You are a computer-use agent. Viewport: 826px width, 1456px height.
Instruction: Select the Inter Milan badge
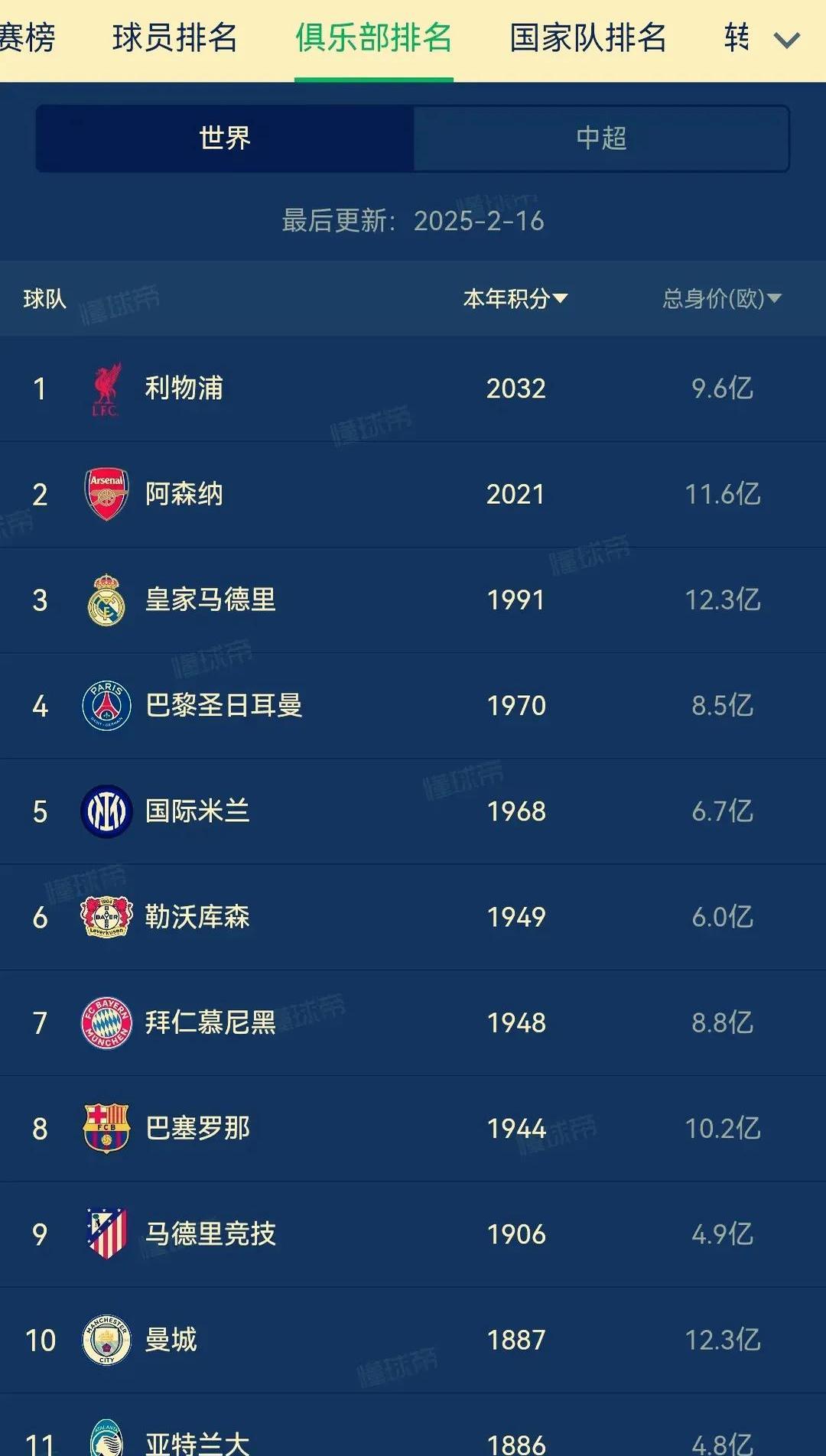point(107,811)
